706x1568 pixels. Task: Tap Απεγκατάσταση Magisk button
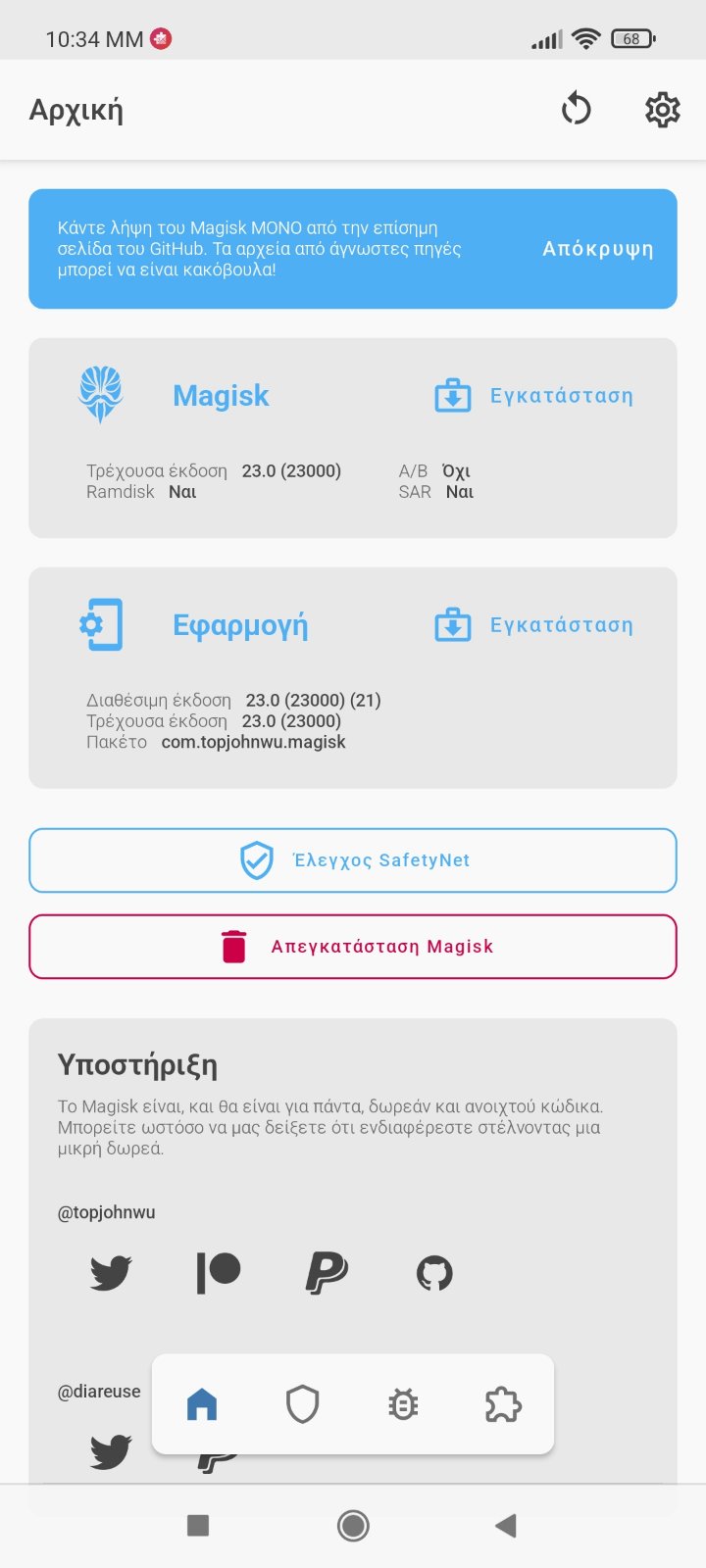click(353, 947)
